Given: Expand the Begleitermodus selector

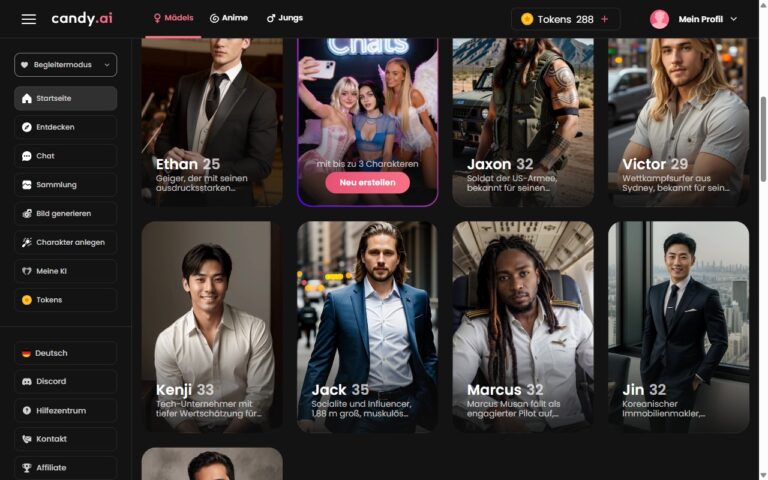Looking at the screenshot, I should coord(65,65).
